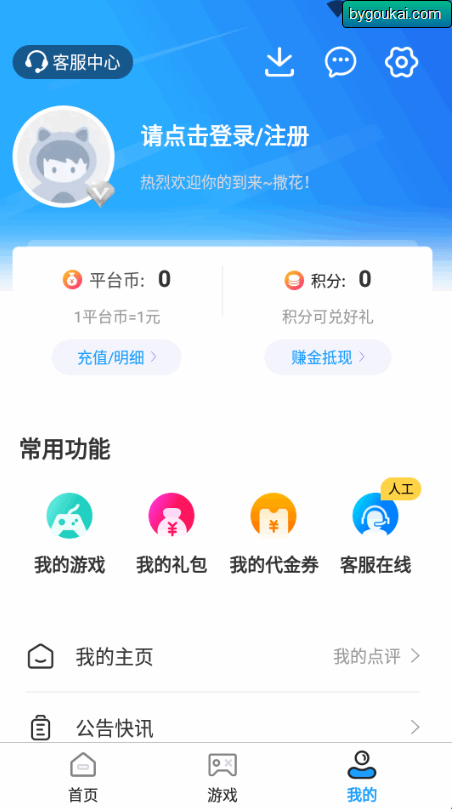
Task: Open the 客服中心 support button
Action: (73, 62)
